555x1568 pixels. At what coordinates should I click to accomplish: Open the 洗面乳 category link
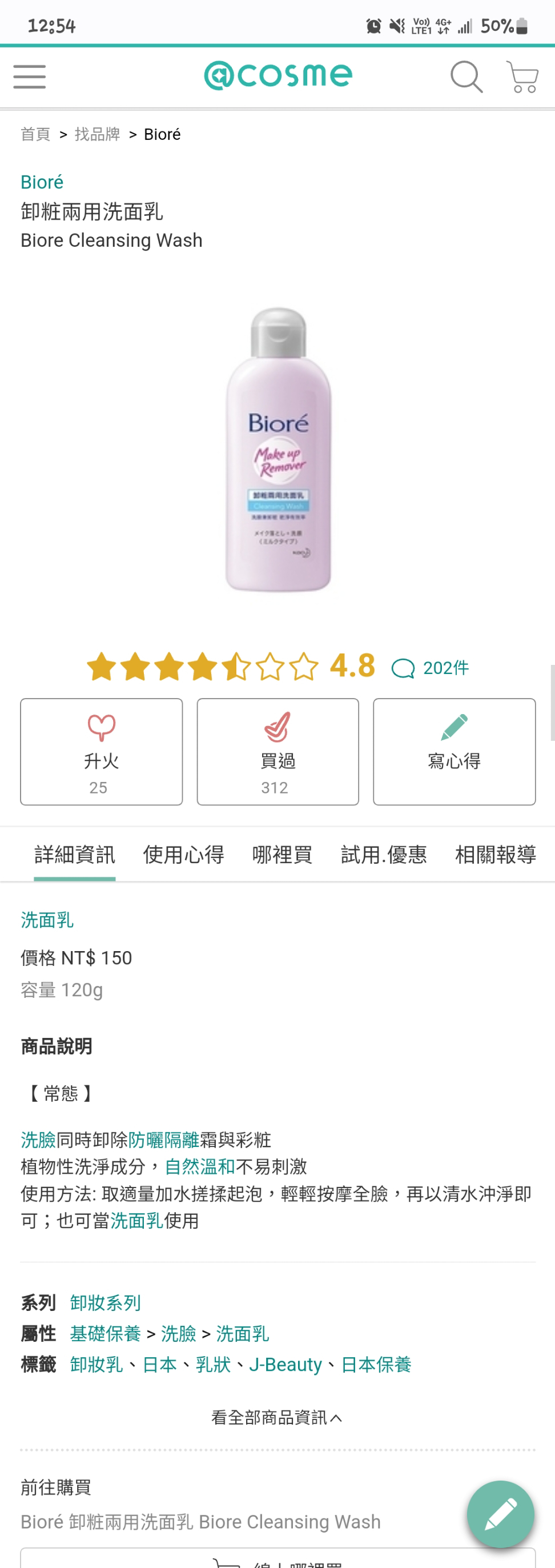point(46,920)
